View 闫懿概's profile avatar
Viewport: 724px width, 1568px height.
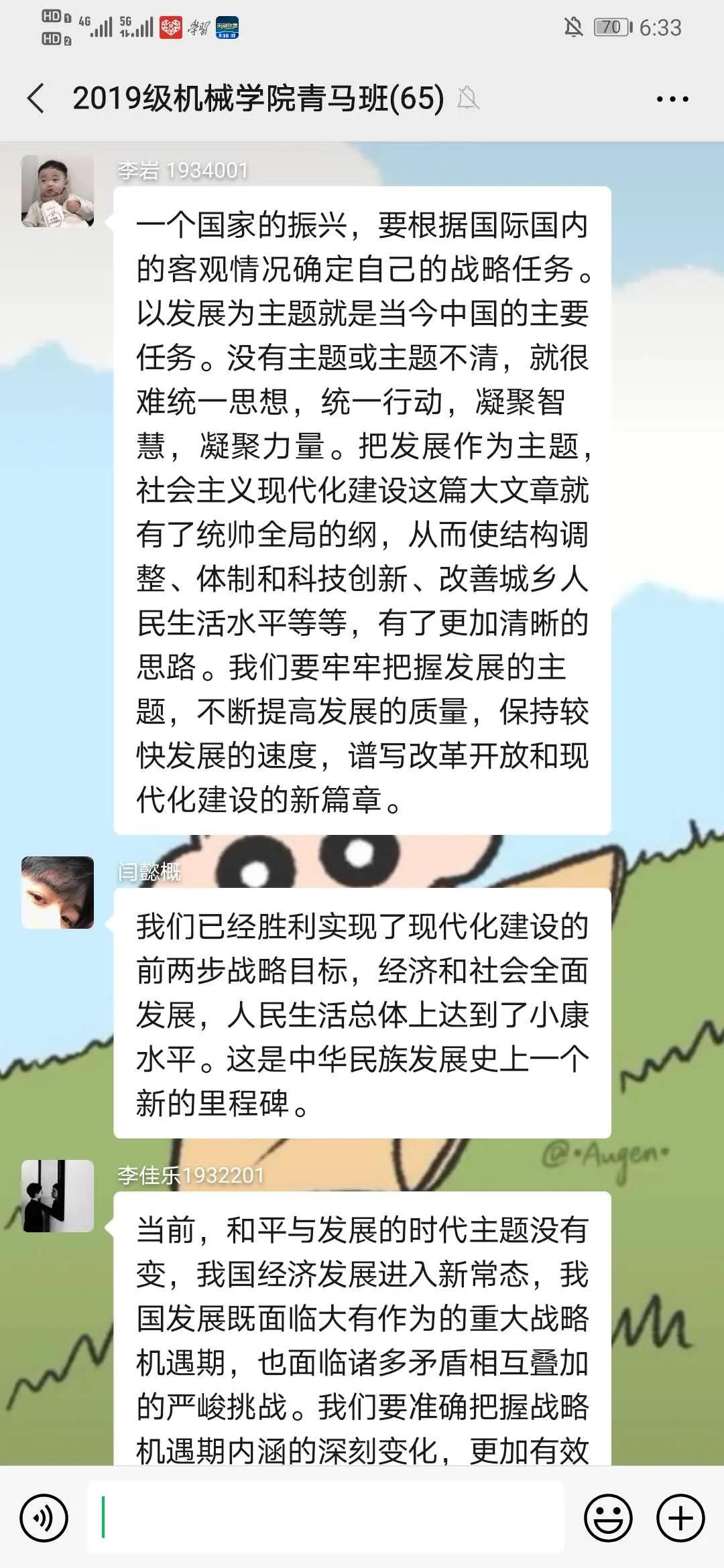pos(58,893)
